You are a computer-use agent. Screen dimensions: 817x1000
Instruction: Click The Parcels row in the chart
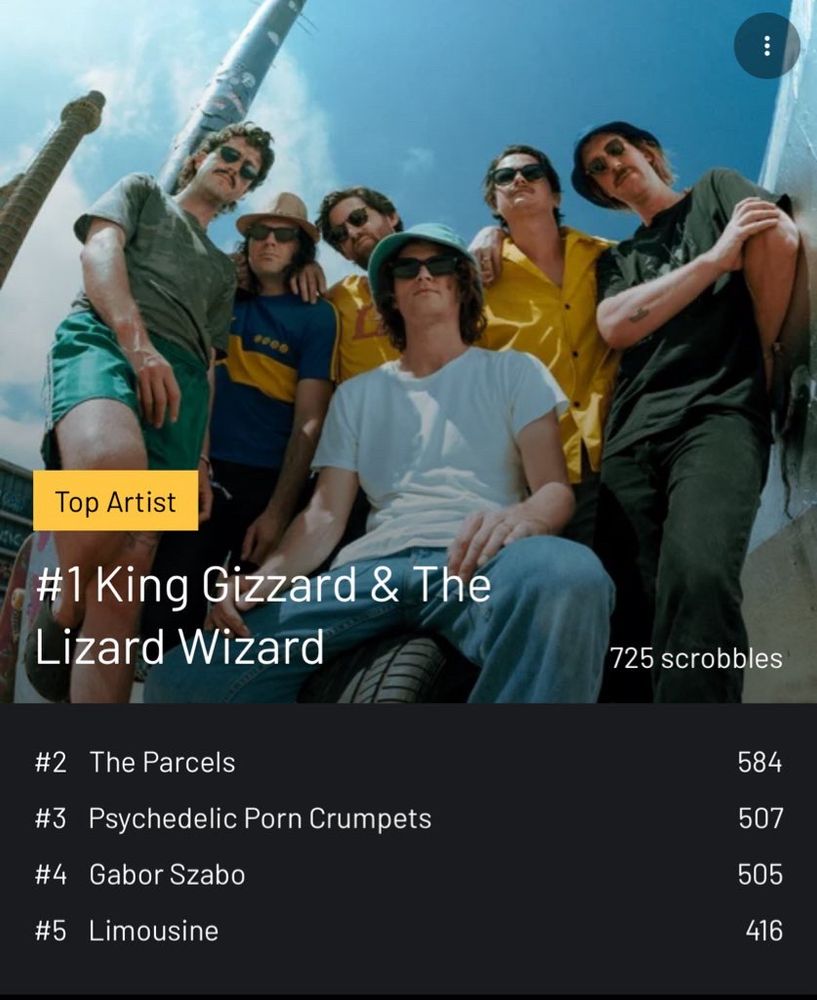point(408,761)
